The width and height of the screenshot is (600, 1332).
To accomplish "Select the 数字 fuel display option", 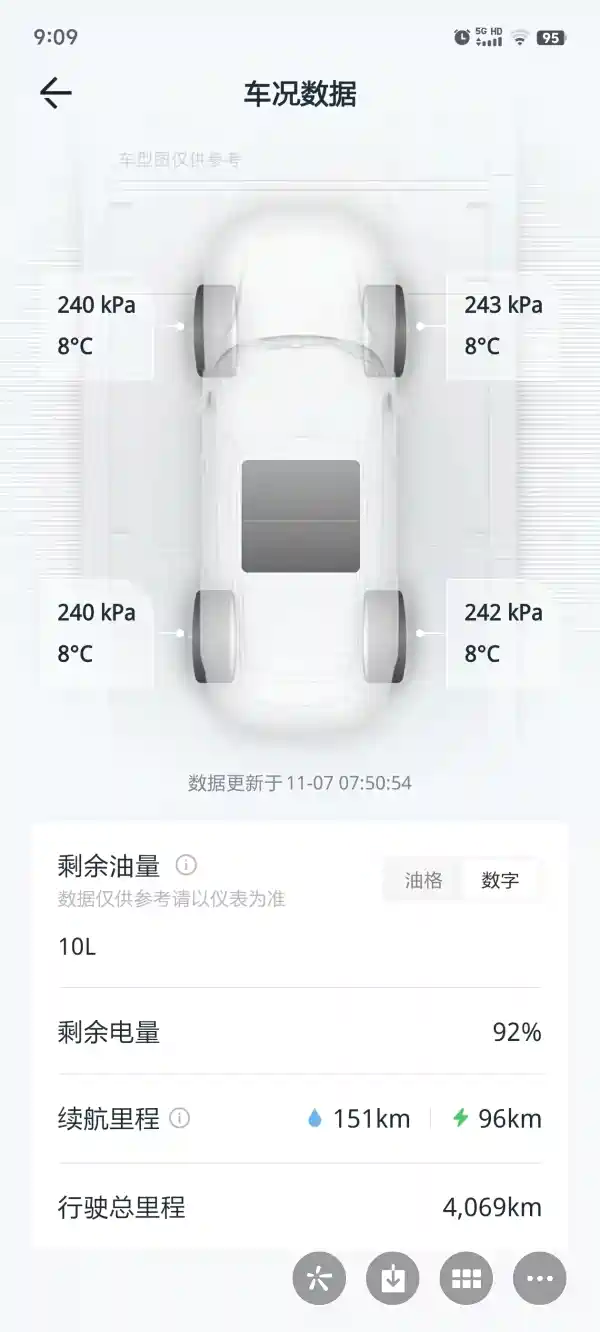I will point(500,880).
